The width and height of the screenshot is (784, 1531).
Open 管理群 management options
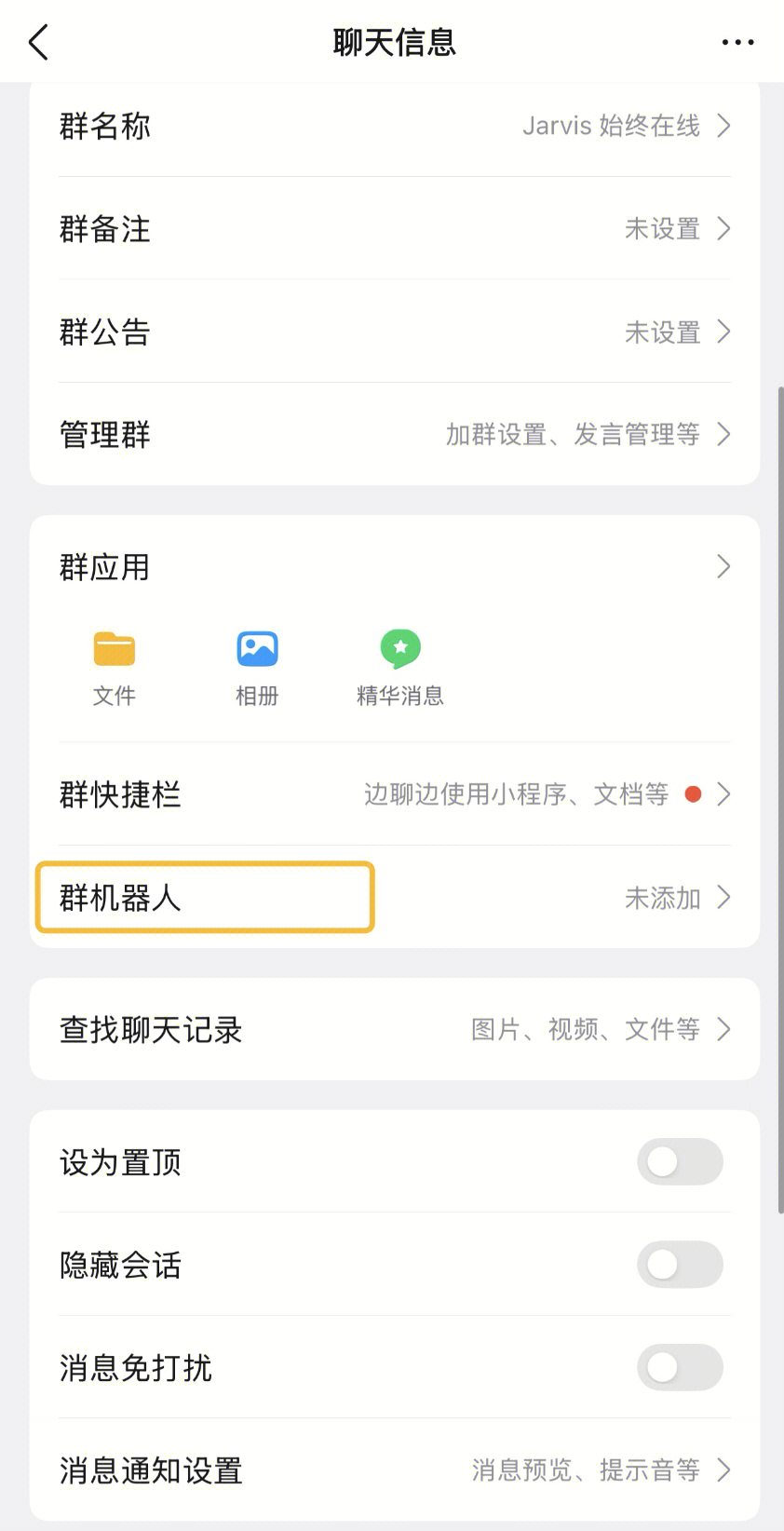394,435
